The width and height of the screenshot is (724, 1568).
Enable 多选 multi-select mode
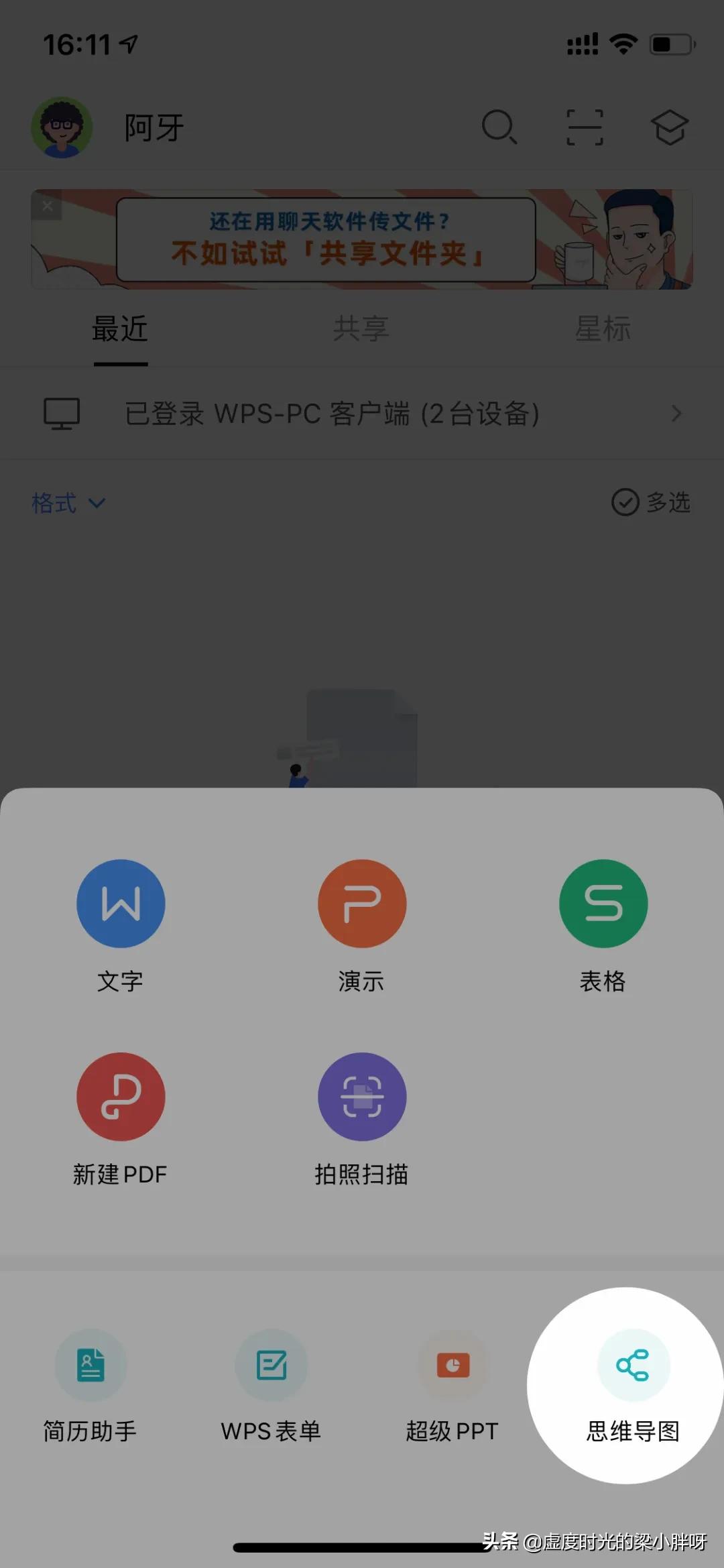tap(652, 503)
